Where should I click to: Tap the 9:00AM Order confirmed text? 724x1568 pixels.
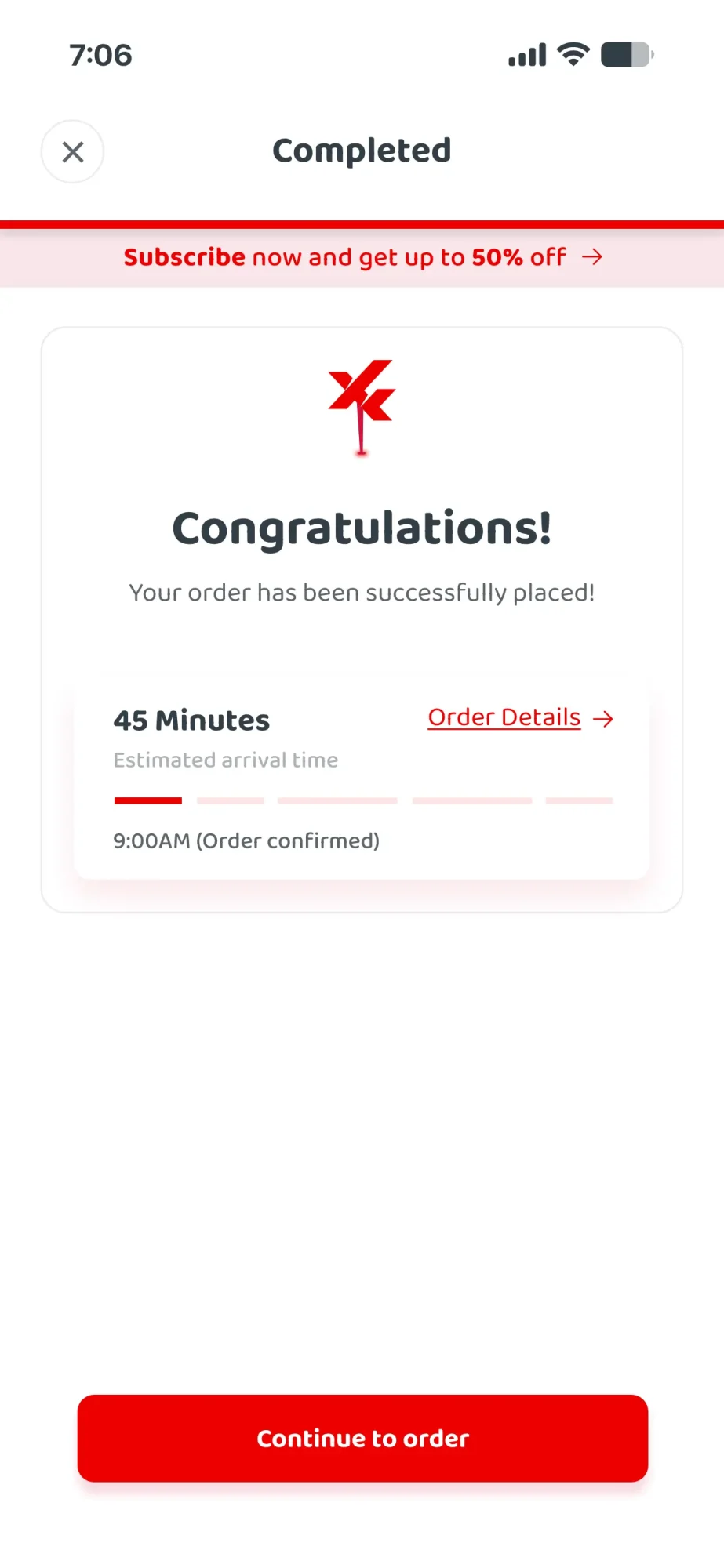(246, 840)
